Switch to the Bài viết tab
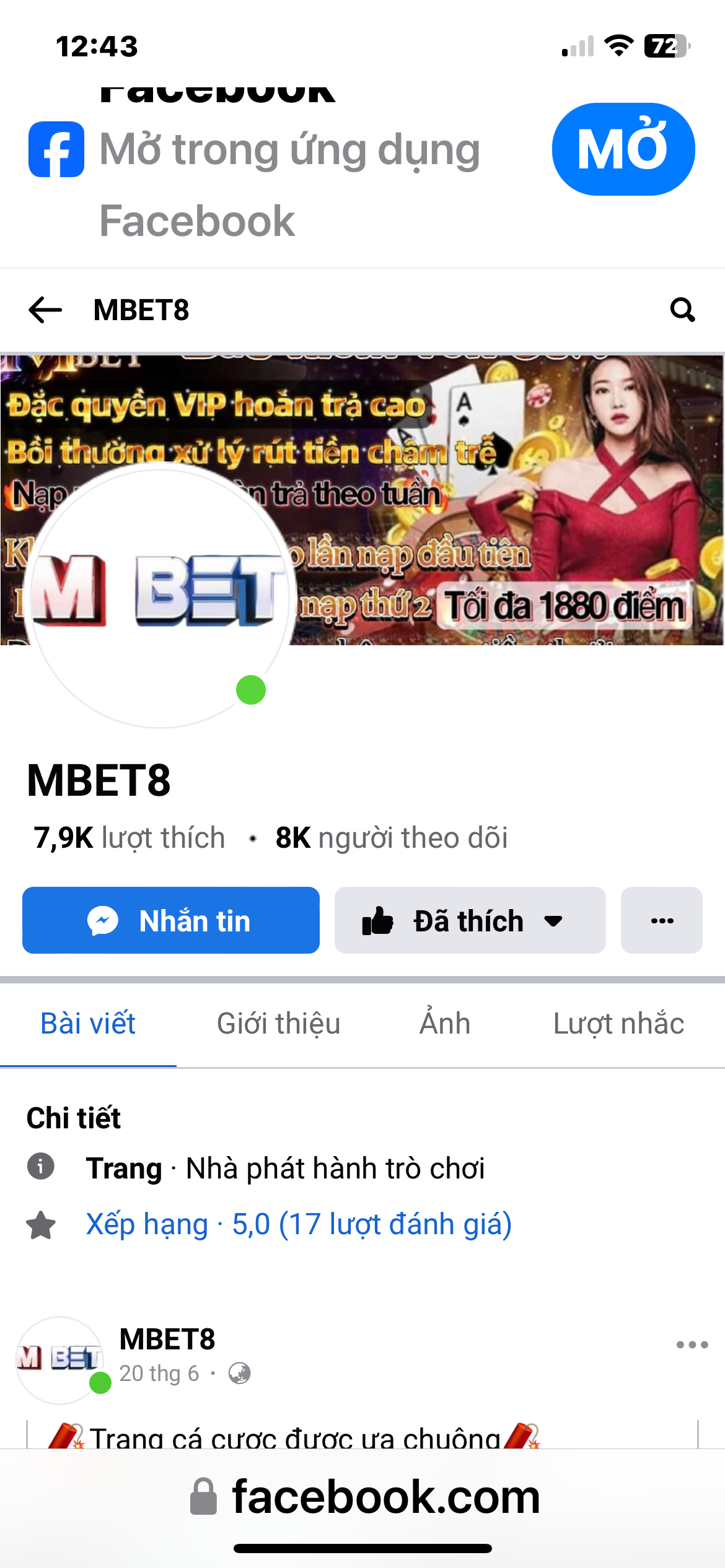The width and height of the screenshot is (725, 1568). click(88, 1024)
